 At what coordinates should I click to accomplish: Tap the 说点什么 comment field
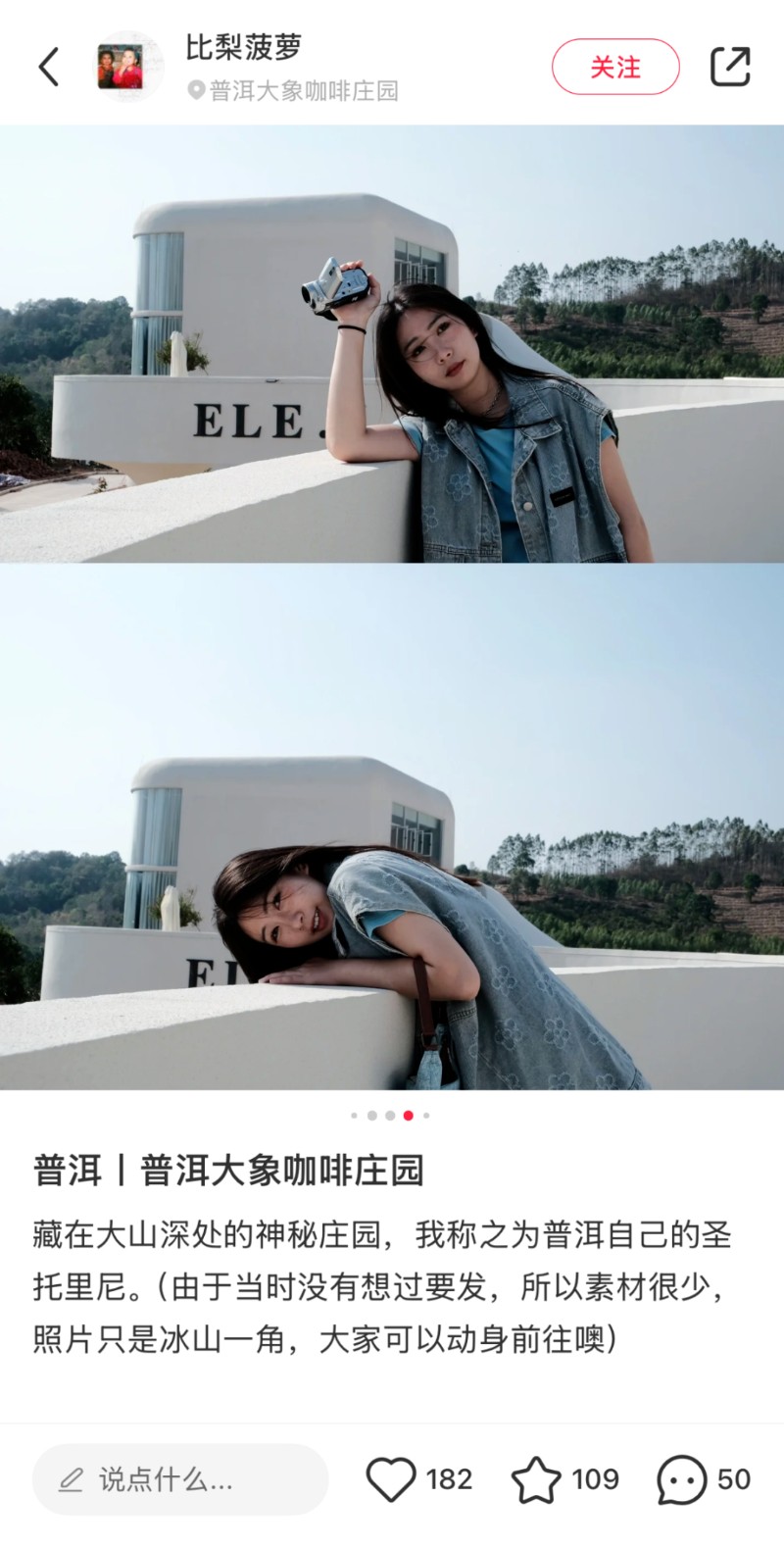click(180, 1479)
